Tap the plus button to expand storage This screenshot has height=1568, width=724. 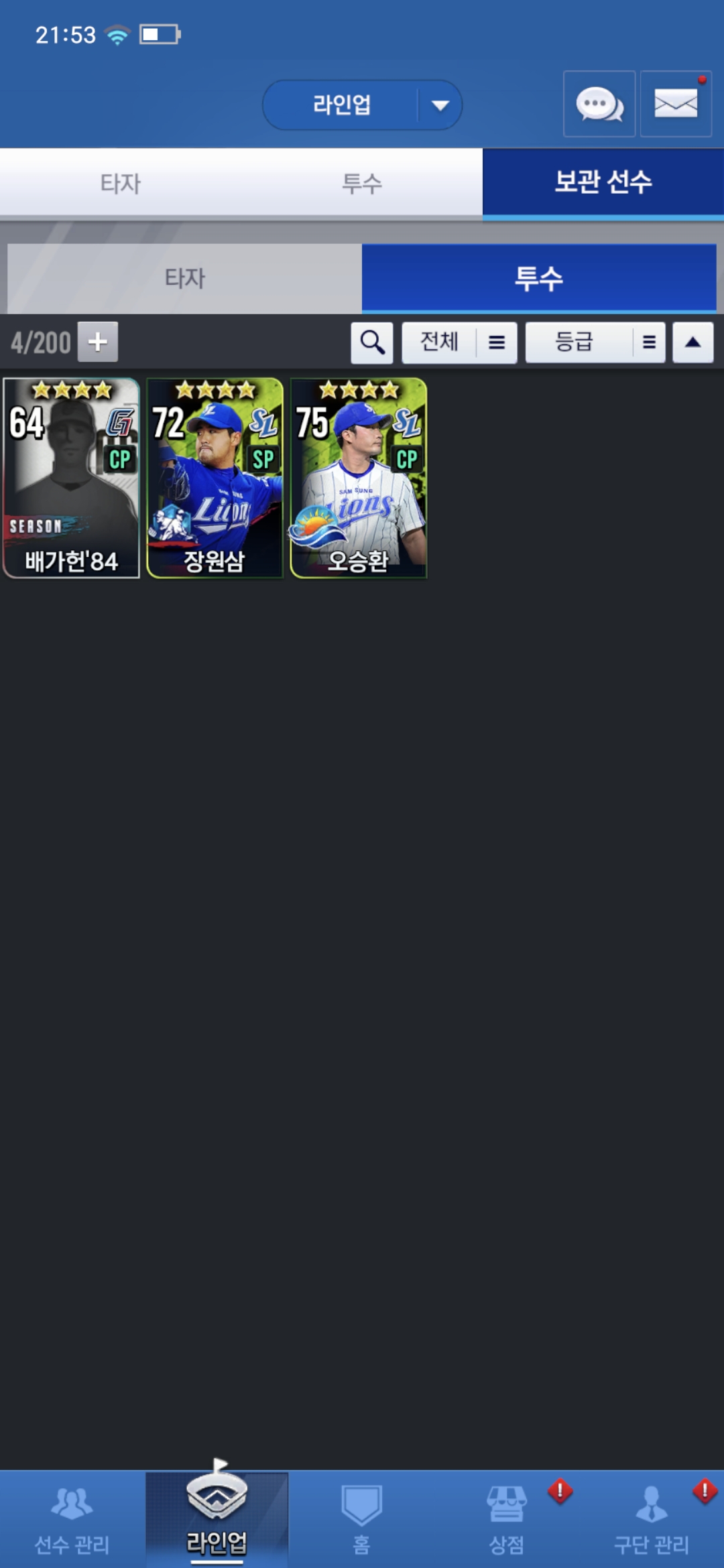click(98, 342)
